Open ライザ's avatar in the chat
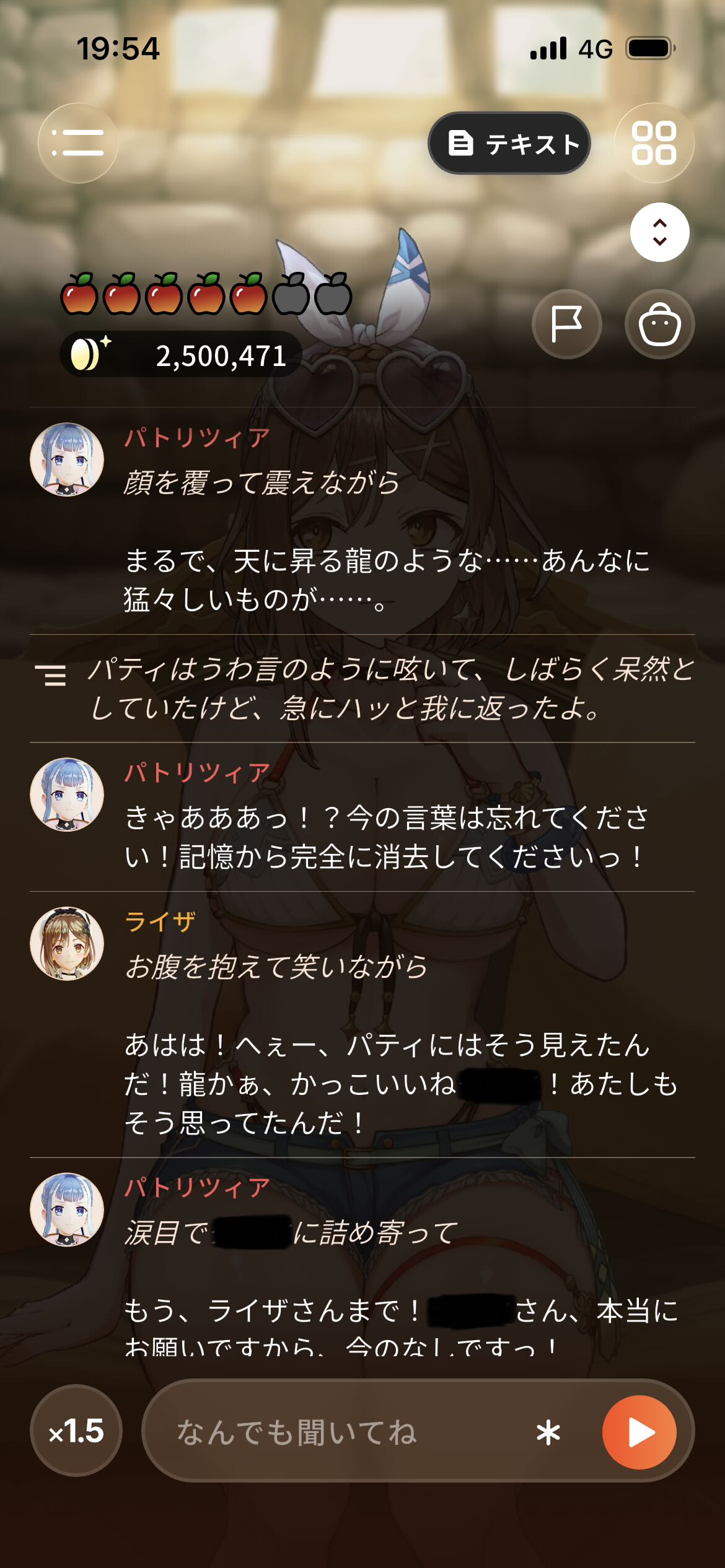725x1568 pixels. click(67, 943)
